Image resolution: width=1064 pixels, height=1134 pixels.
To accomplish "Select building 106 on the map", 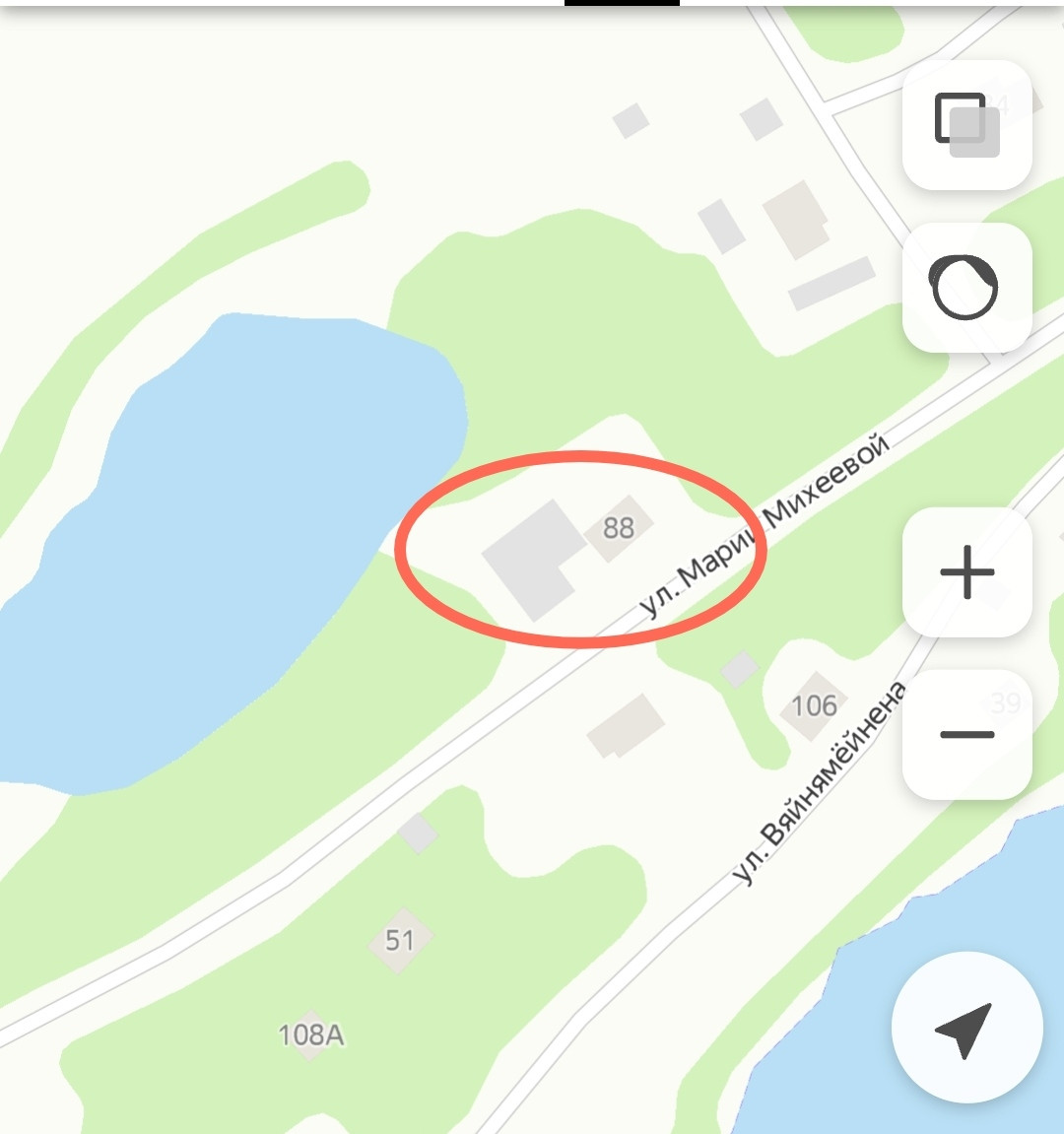I will pyautogui.click(x=815, y=705).
